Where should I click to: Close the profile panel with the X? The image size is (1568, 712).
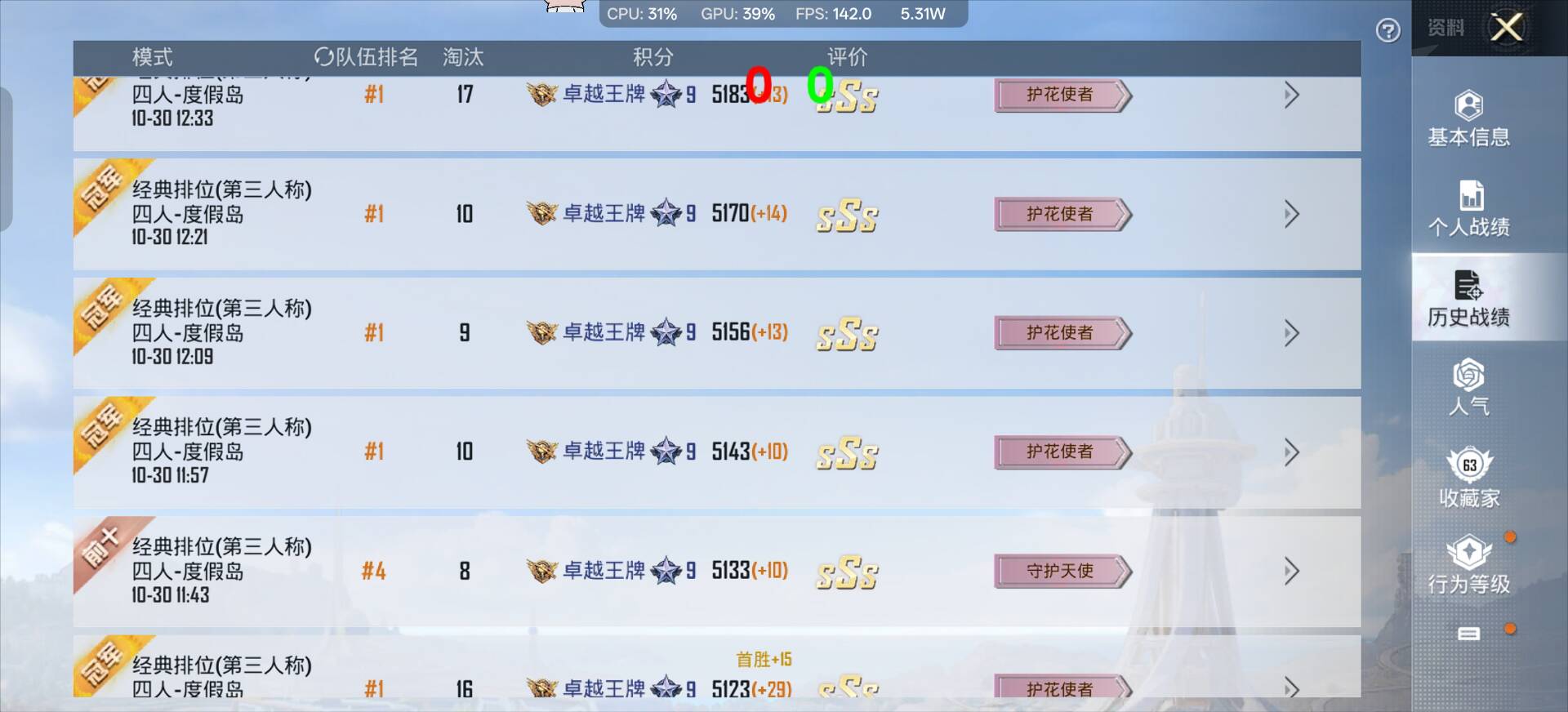click(x=1507, y=27)
